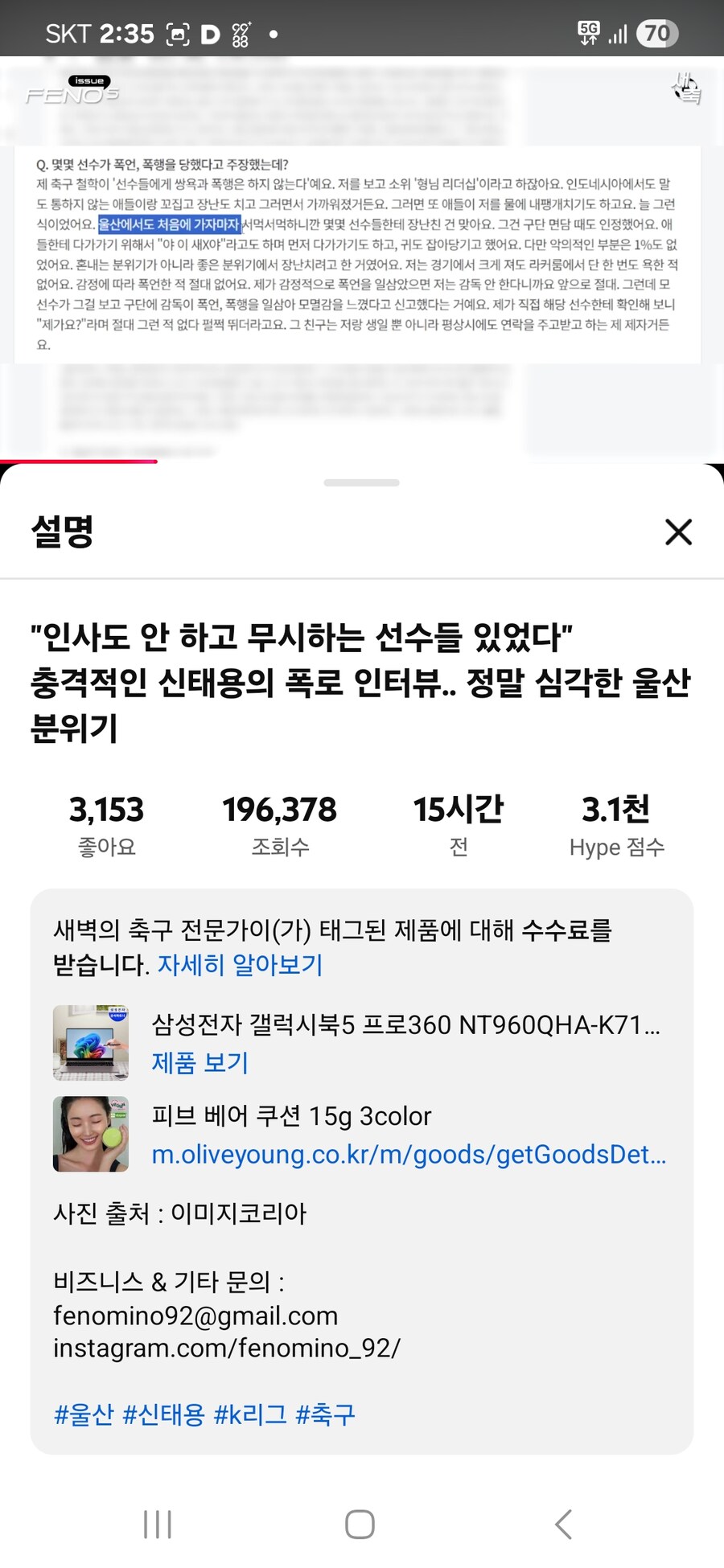Tap the Galaxy Book5 product thumbnail

click(x=91, y=1042)
